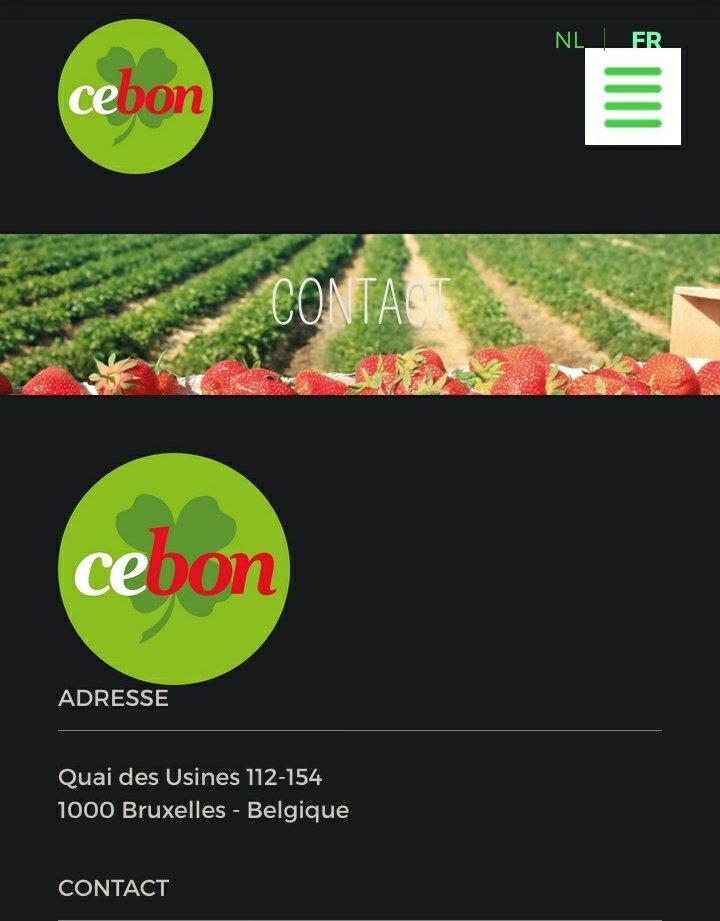
Task: Tap the Cebon logo in the header
Action: [x=136, y=96]
